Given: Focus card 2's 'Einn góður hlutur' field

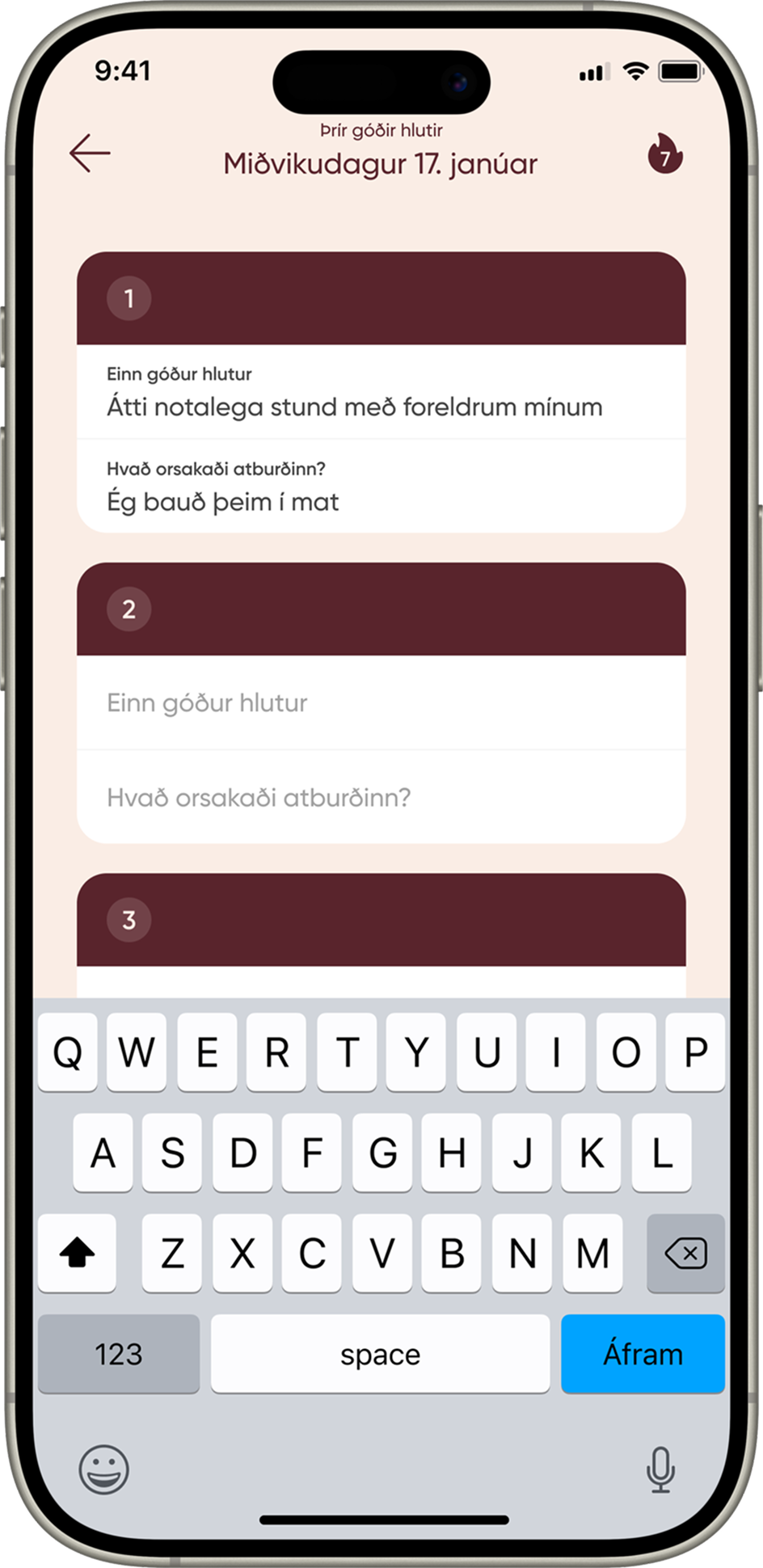Looking at the screenshot, I should tap(380, 702).
